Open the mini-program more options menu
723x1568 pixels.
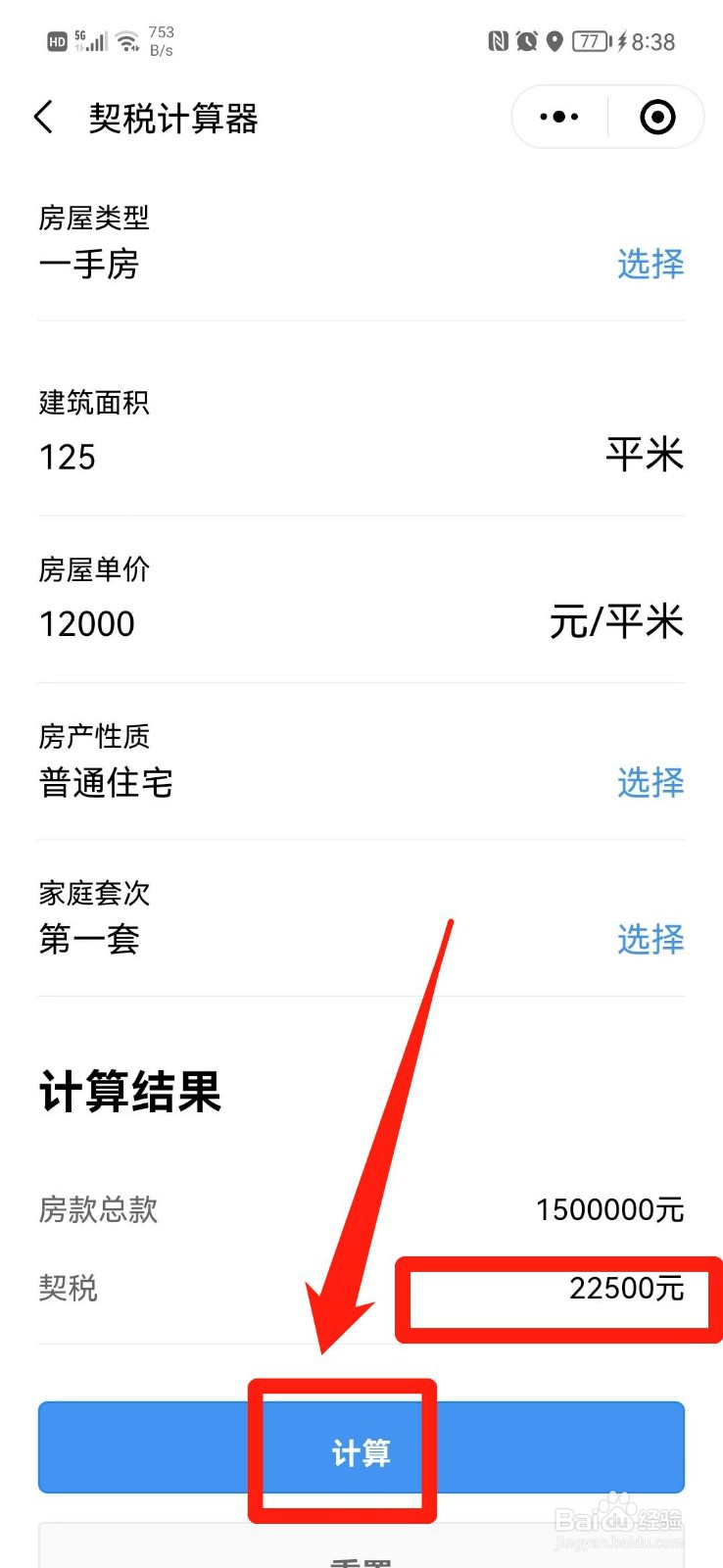point(556,117)
